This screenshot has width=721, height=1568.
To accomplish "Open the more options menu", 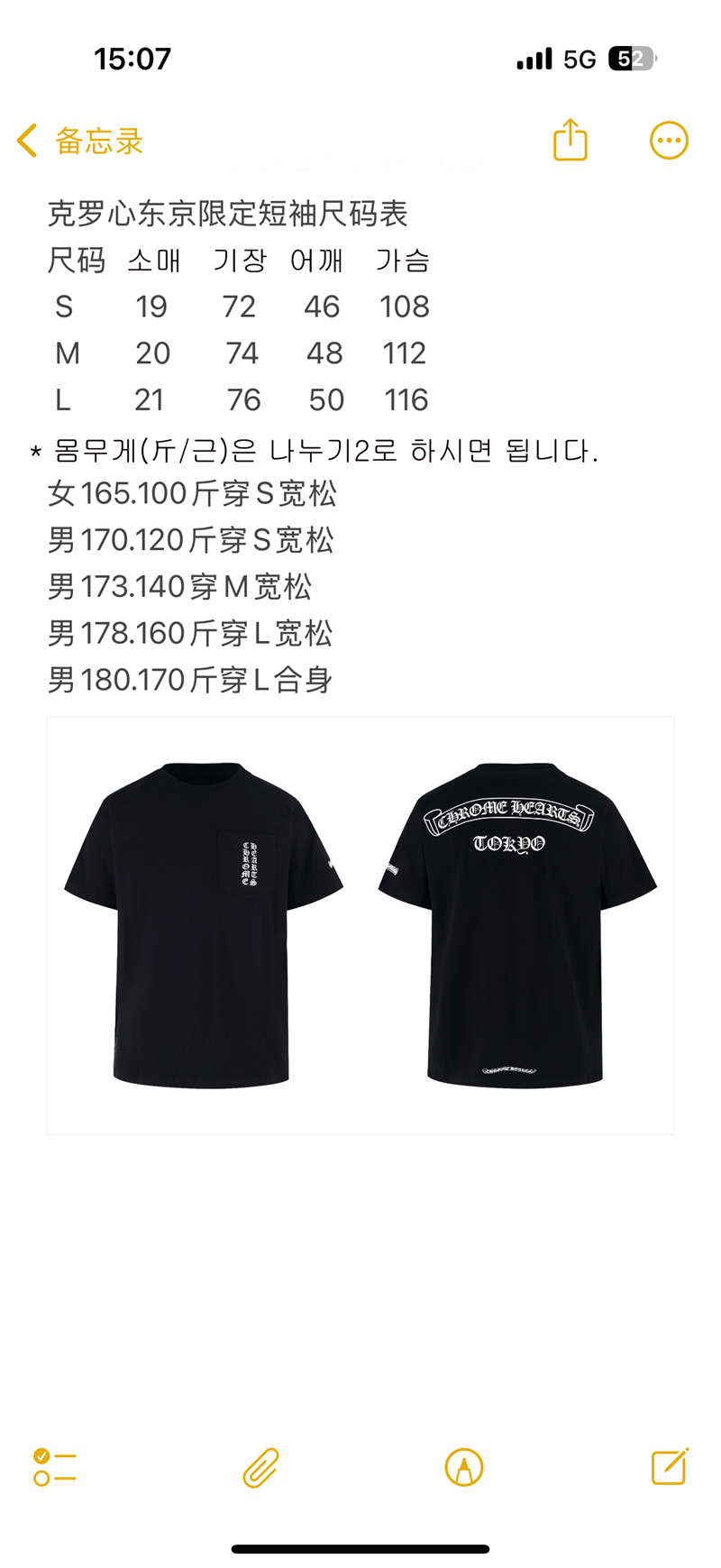I will [669, 141].
